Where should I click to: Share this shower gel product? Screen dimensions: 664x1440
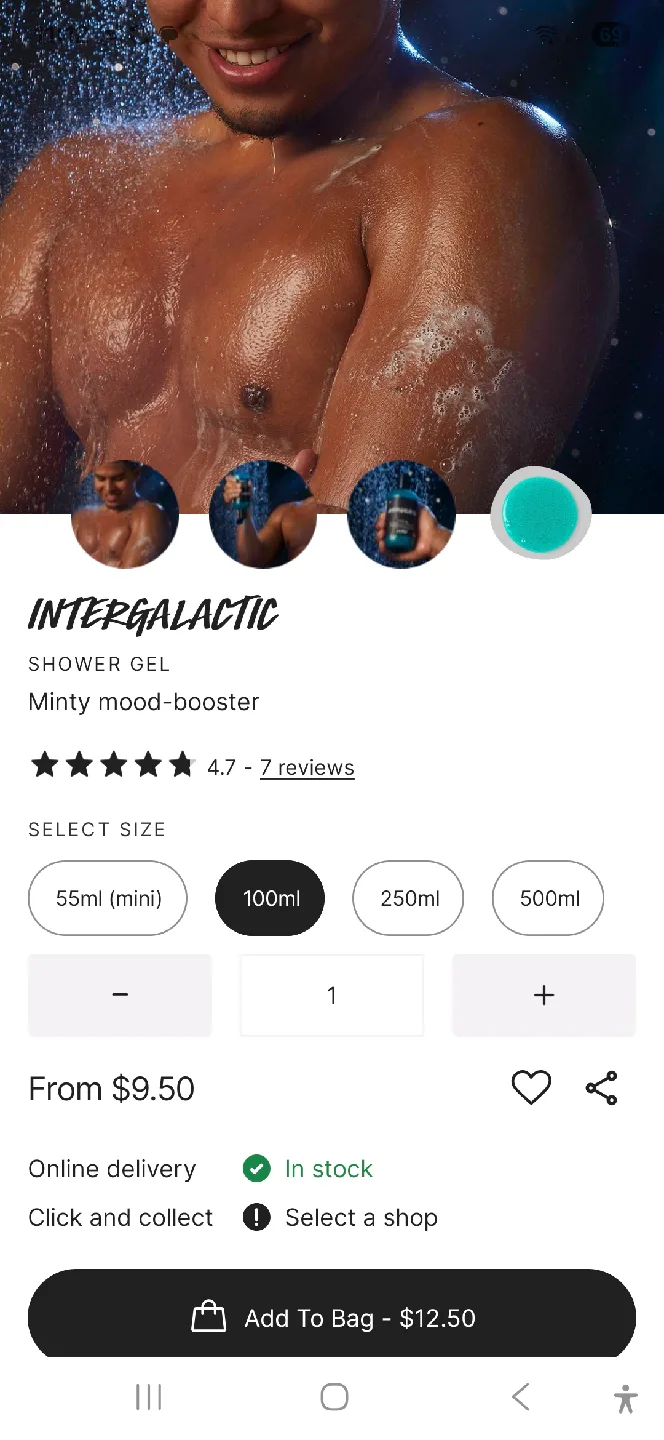point(602,1088)
